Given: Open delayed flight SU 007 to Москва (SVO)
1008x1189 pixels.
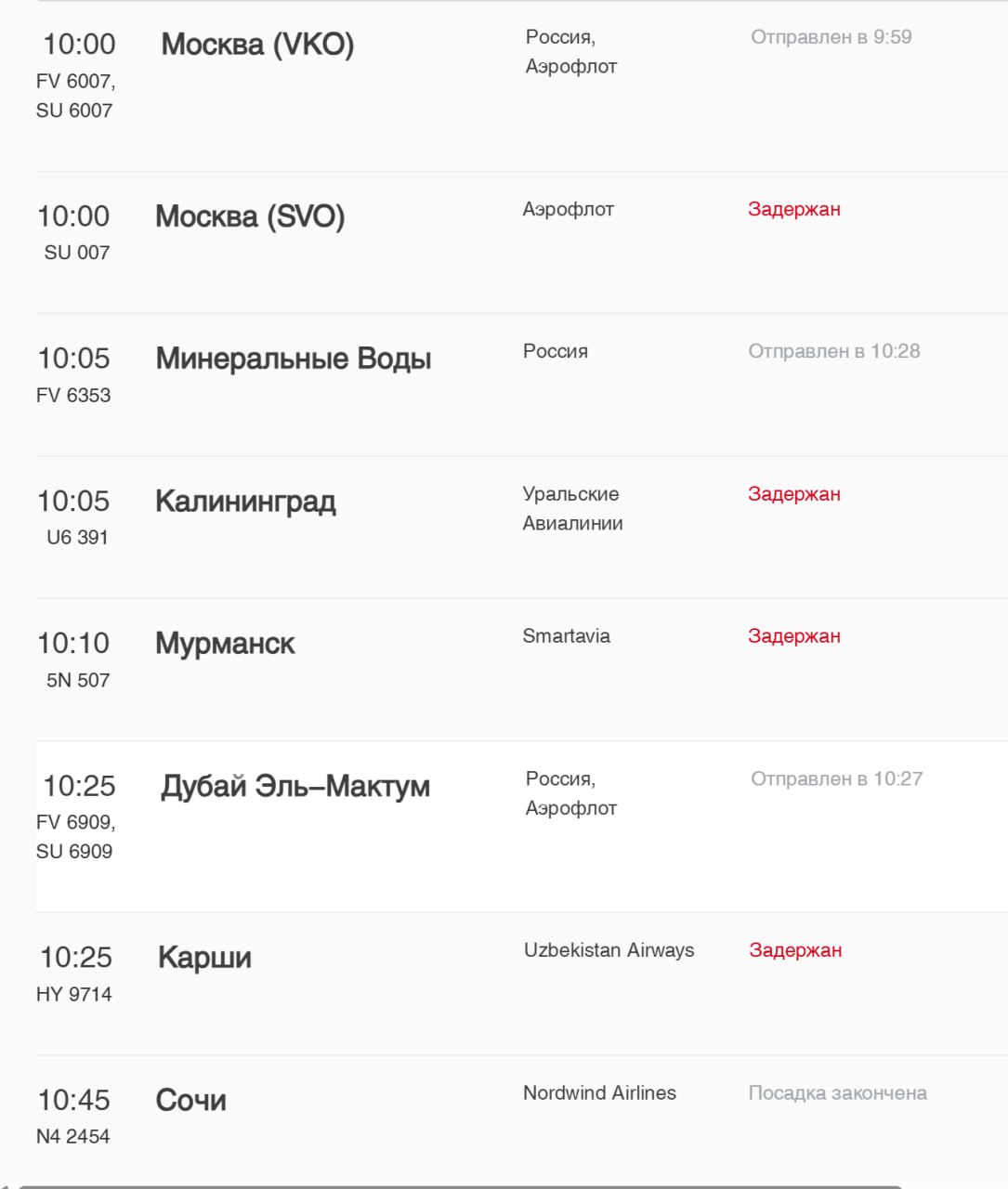Looking at the screenshot, I should coord(250,216).
